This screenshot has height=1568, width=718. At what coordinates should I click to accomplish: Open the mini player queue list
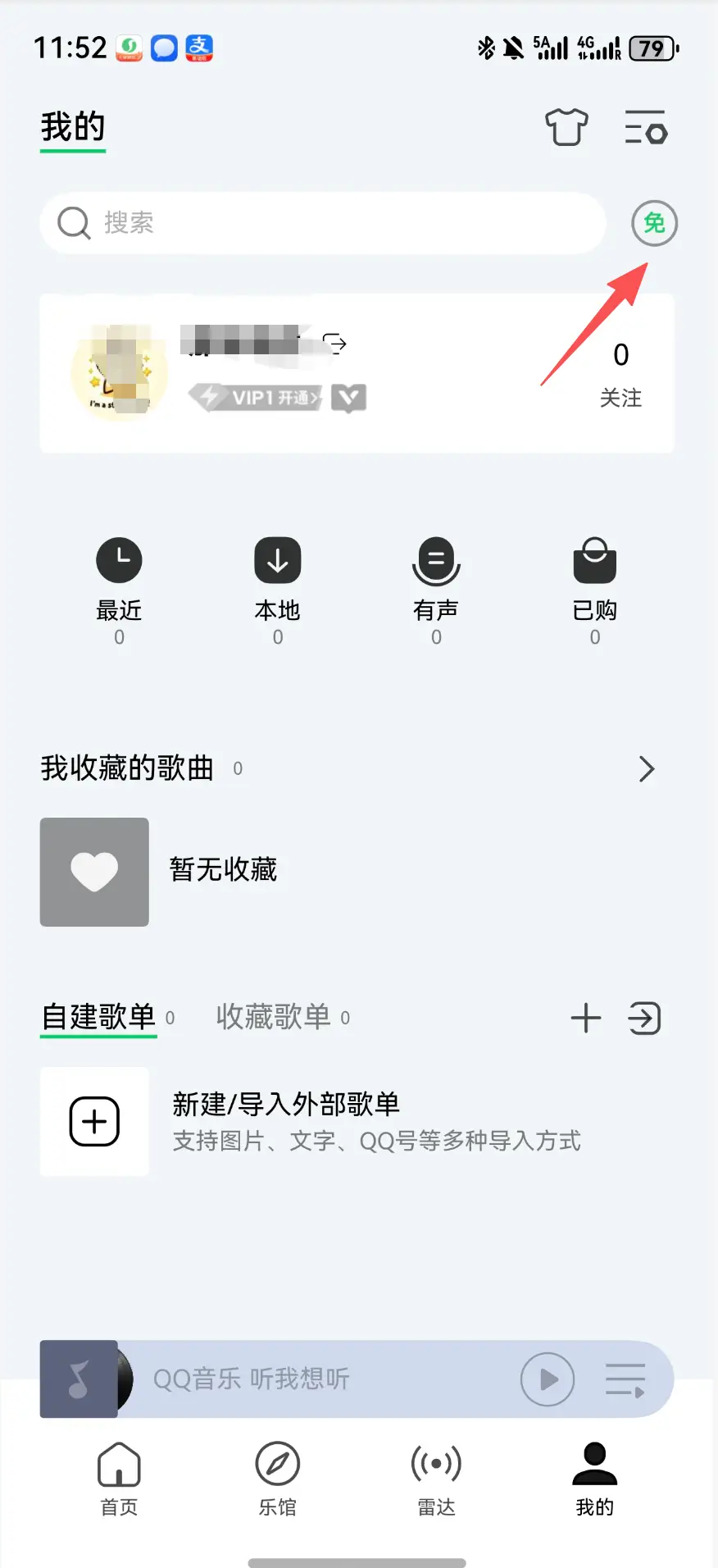coord(625,1379)
